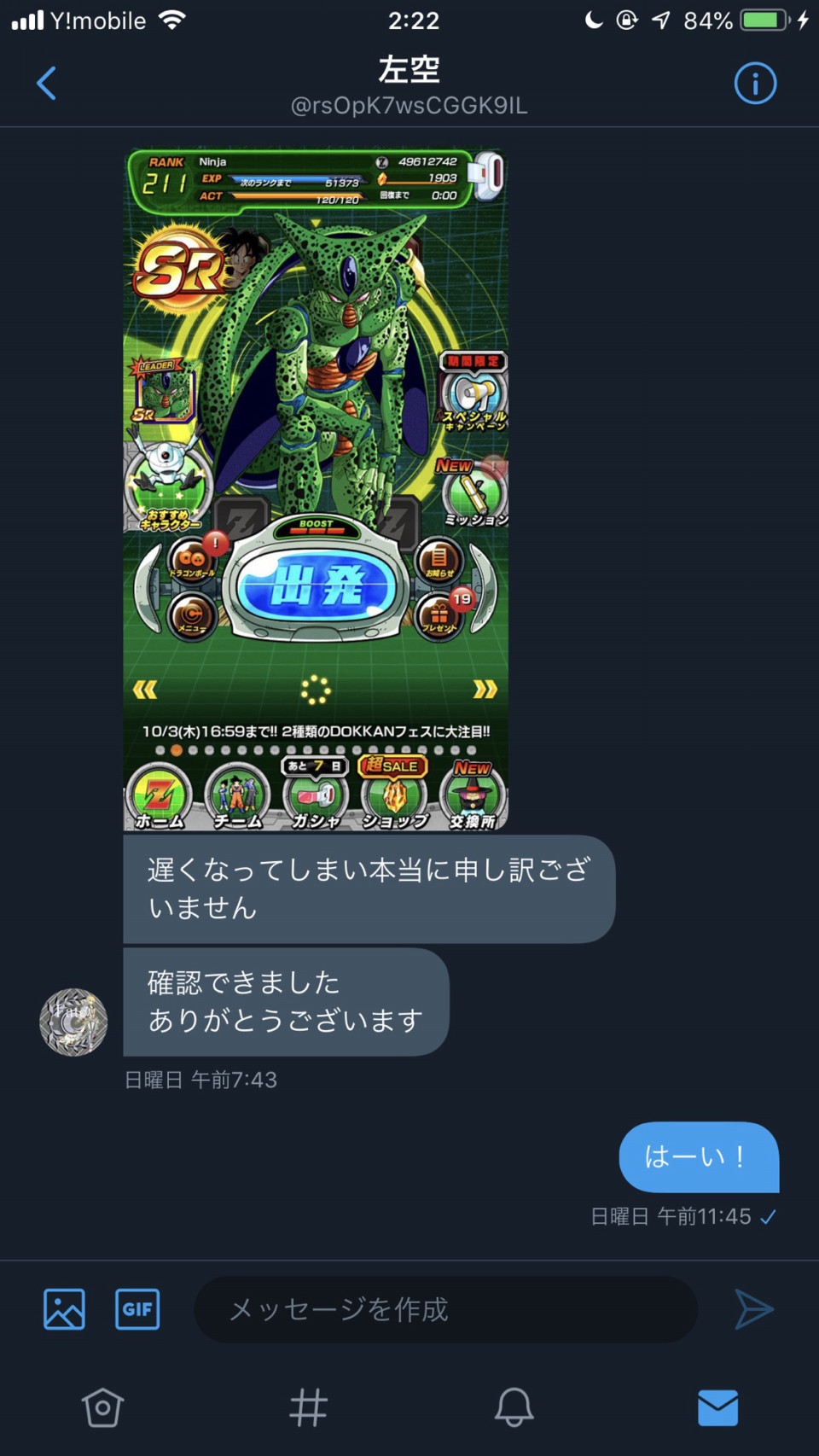Open the shared Dokkan game screenshot
The width and height of the screenshot is (819, 1456).
316,489
